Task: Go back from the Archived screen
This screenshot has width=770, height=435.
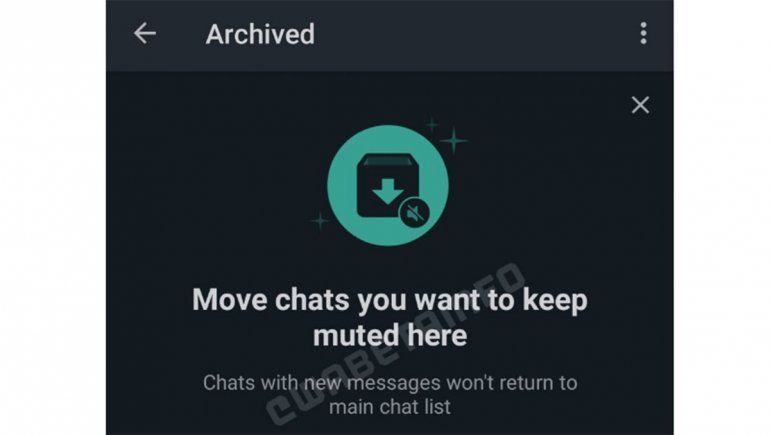Action: 145,33
